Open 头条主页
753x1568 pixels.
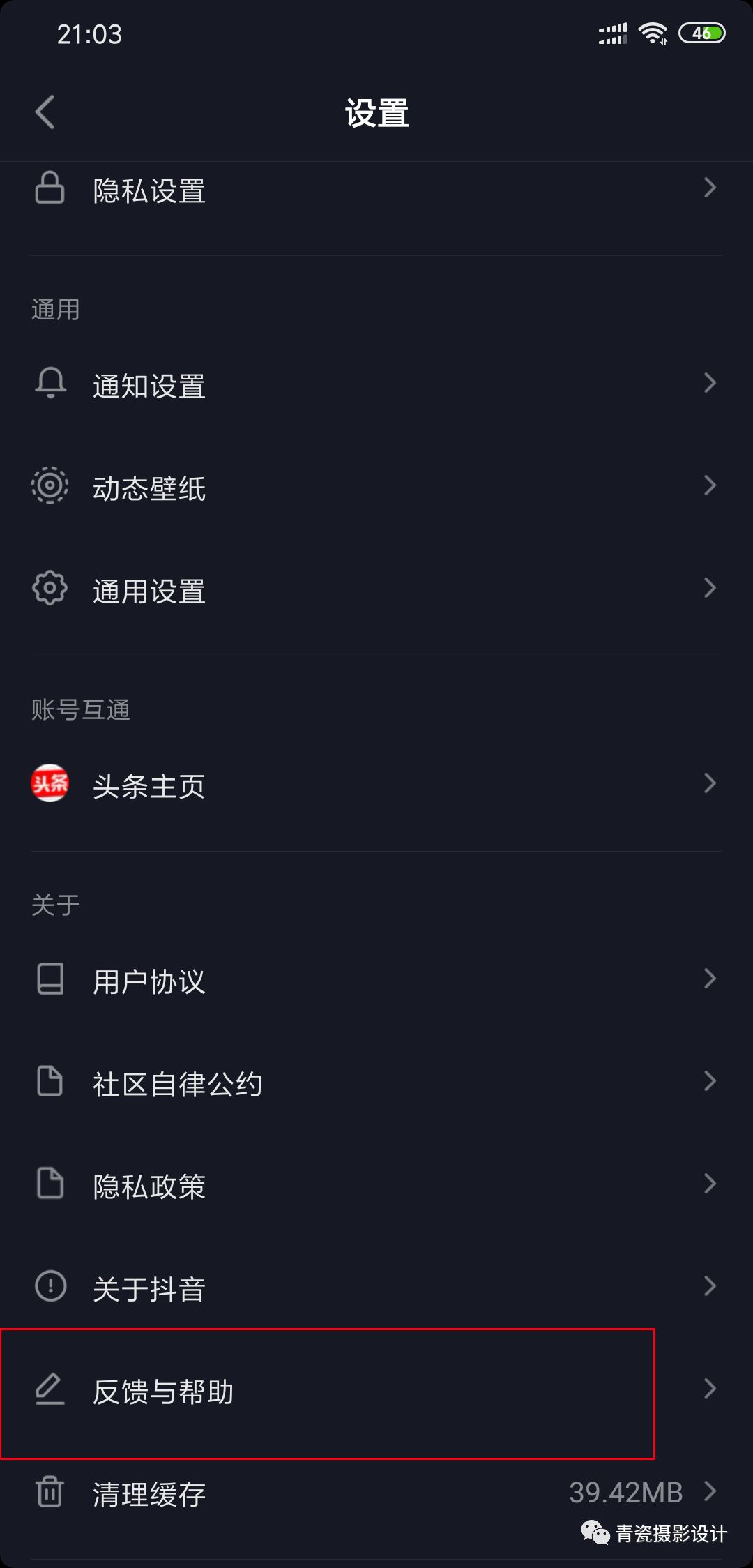[376, 785]
